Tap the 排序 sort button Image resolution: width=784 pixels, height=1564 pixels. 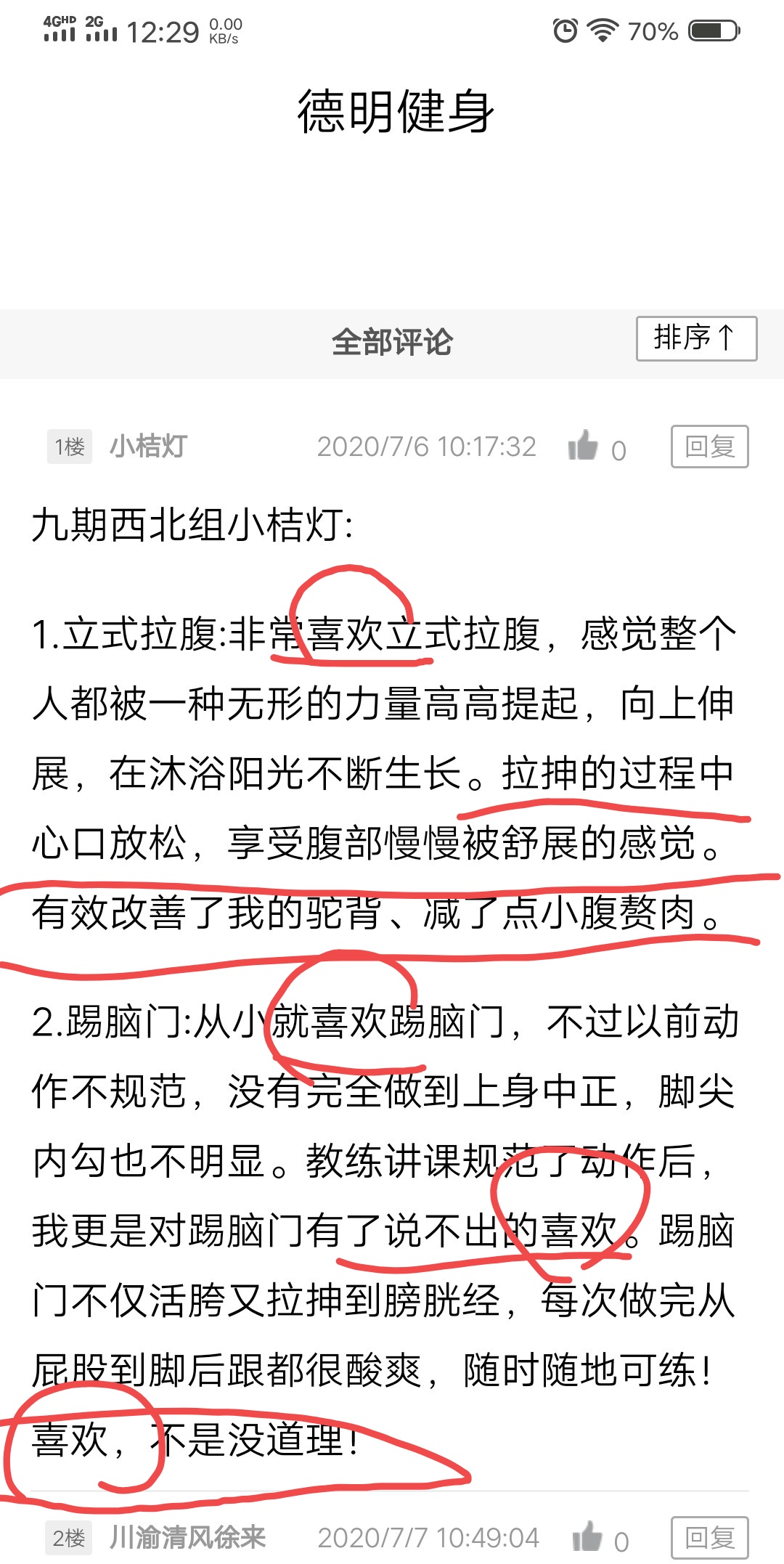(696, 338)
